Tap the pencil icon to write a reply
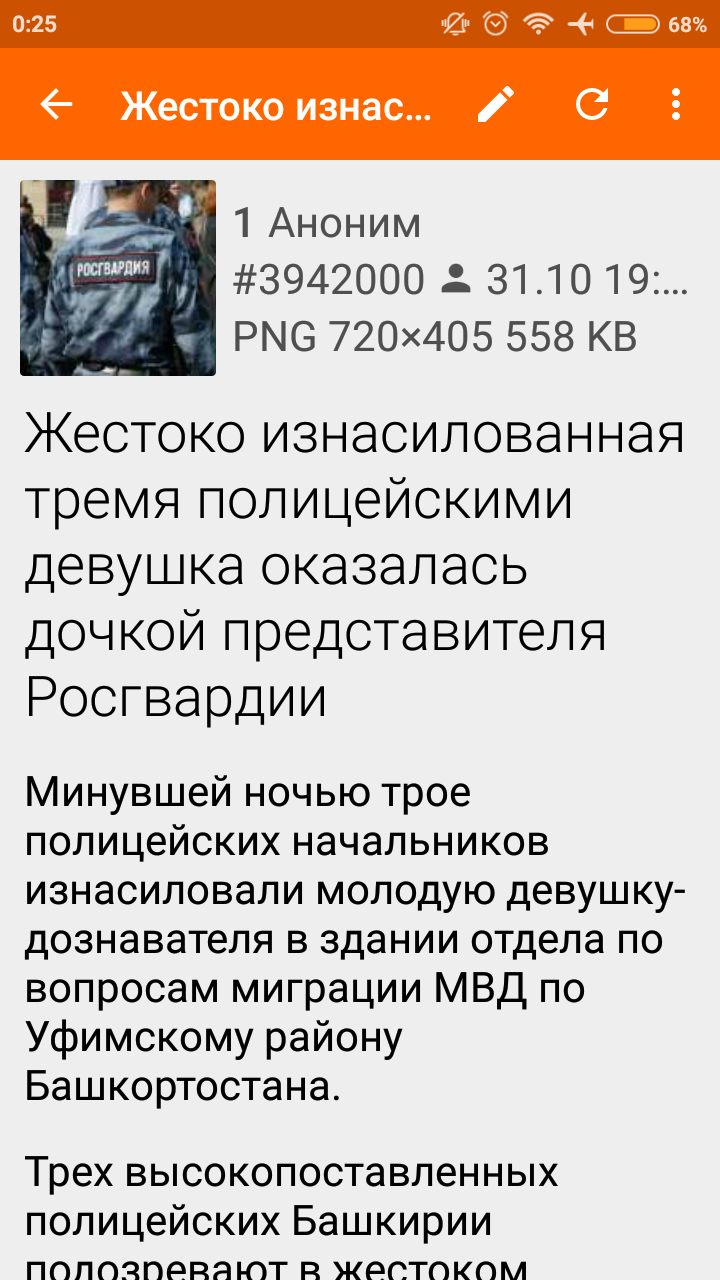 click(496, 104)
